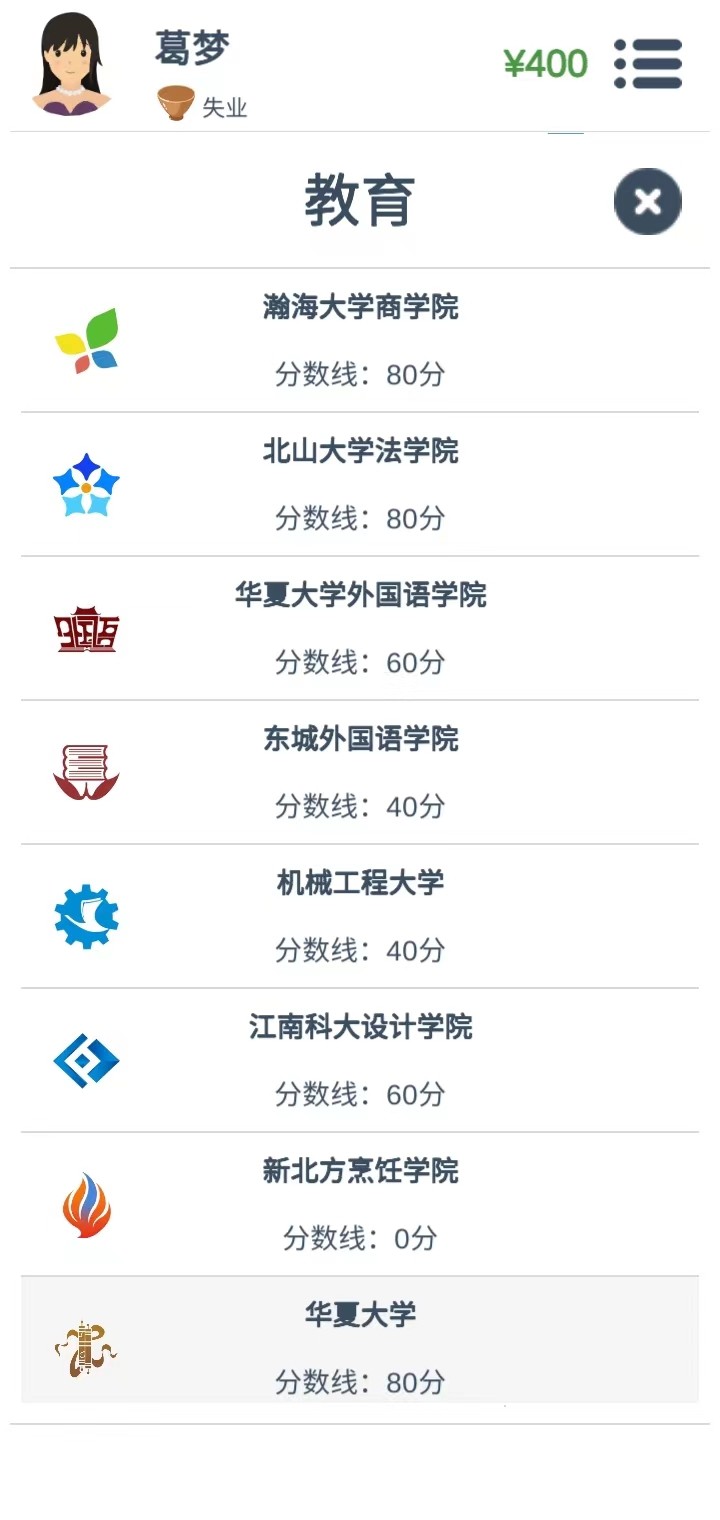
Task: Open the hamburger menu in the top corner
Action: click(648, 63)
